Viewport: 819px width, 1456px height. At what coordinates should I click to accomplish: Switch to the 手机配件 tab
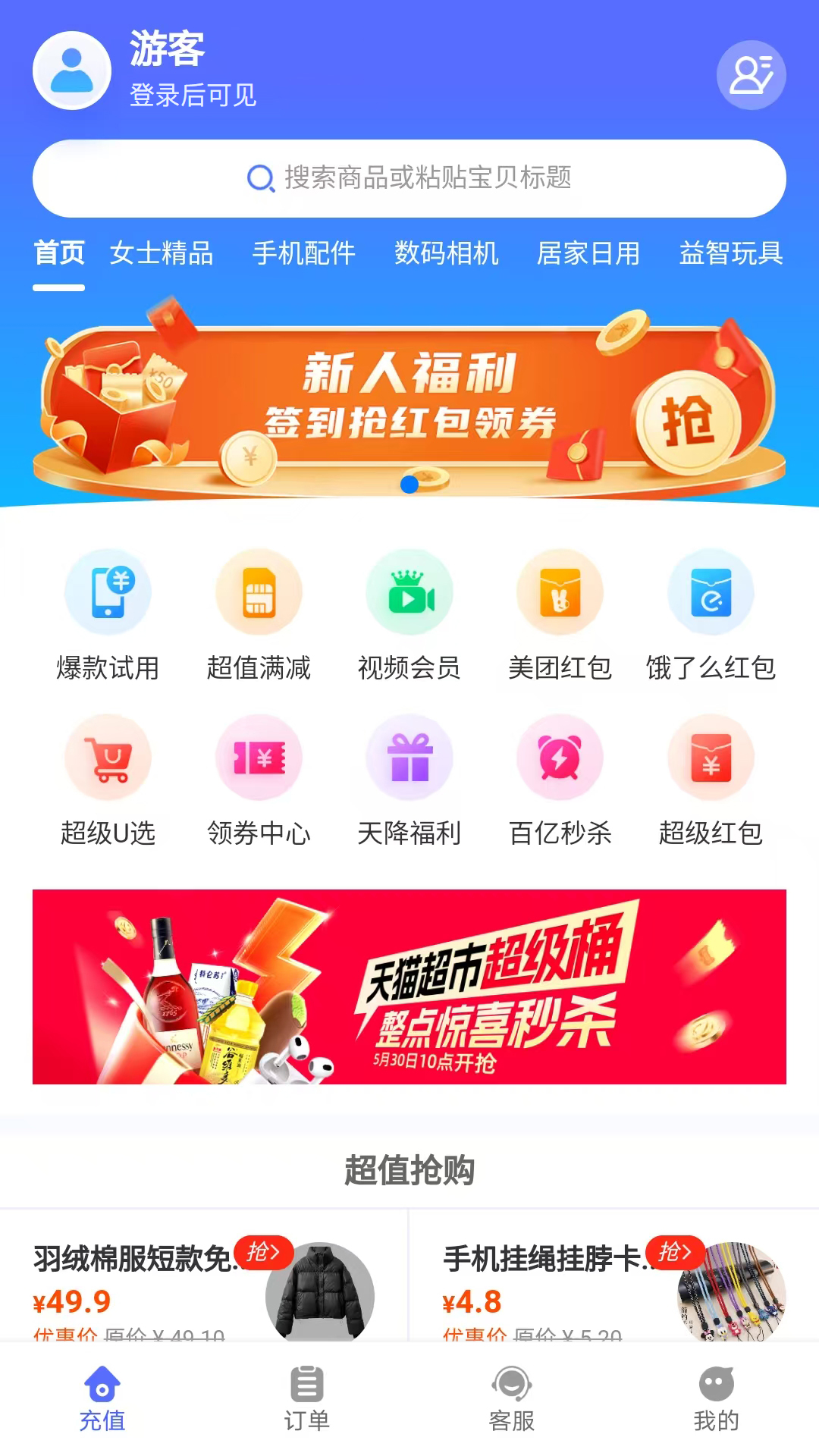303,253
